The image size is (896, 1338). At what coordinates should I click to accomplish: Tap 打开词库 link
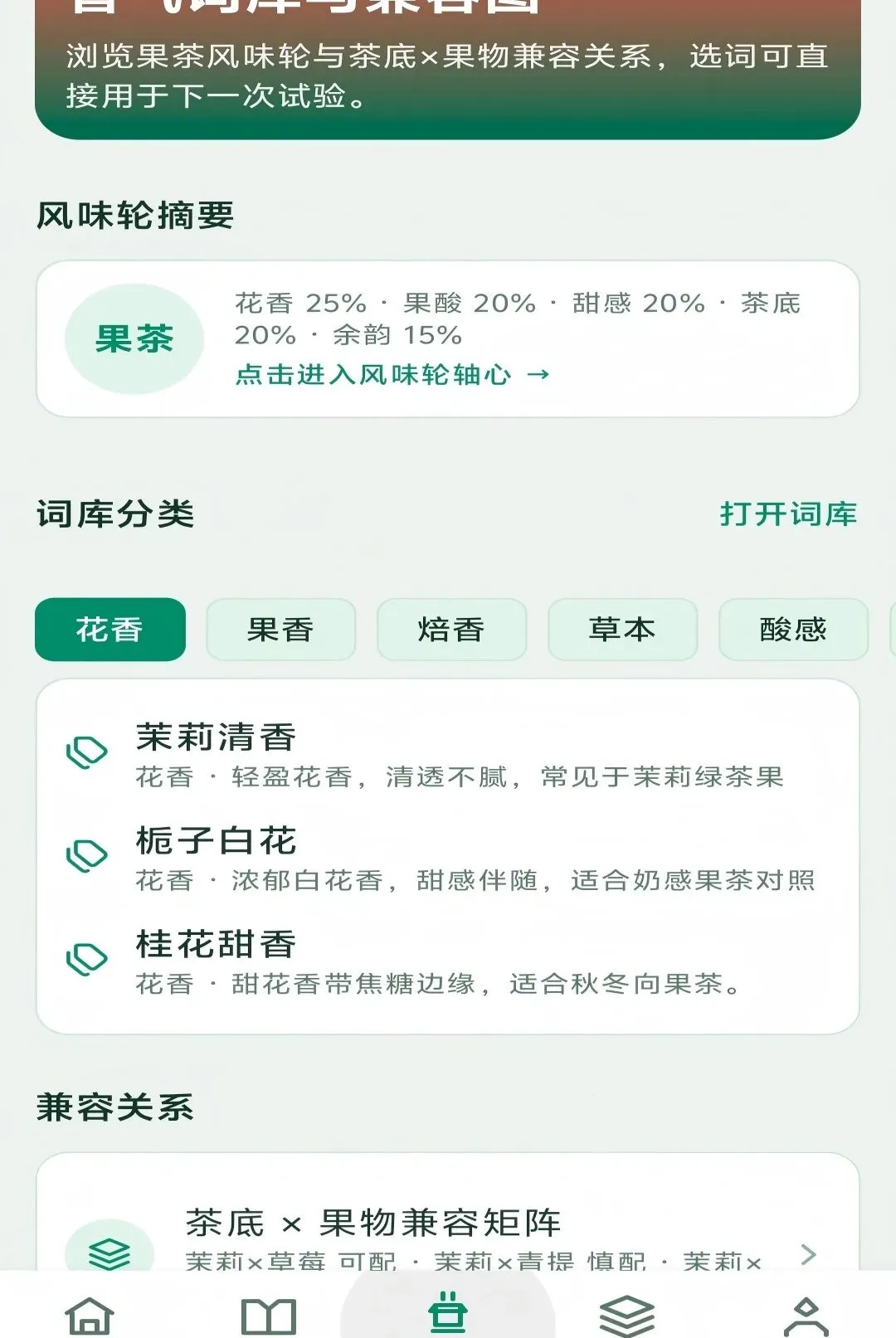click(x=788, y=514)
